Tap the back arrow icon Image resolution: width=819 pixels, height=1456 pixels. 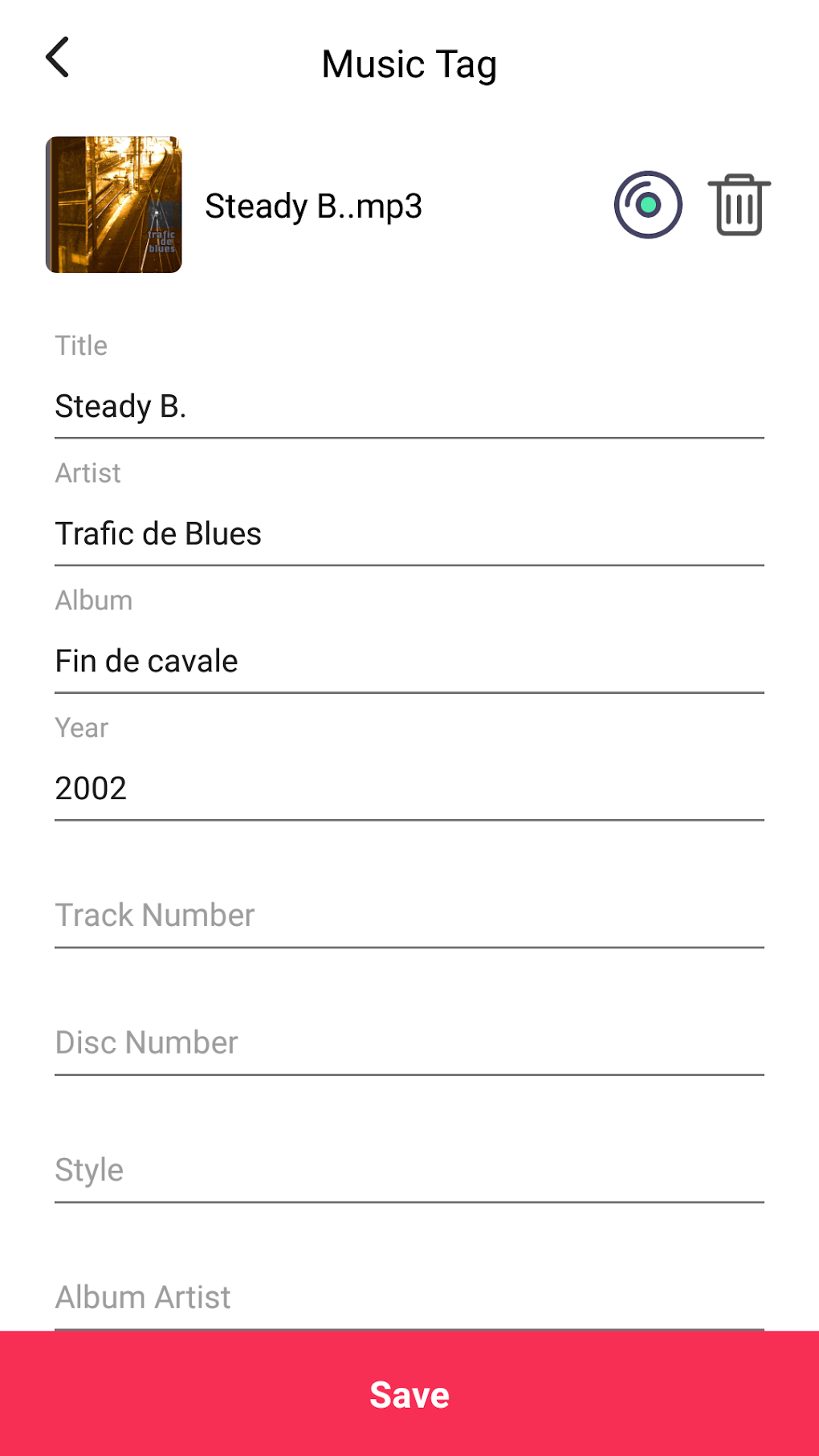59,57
